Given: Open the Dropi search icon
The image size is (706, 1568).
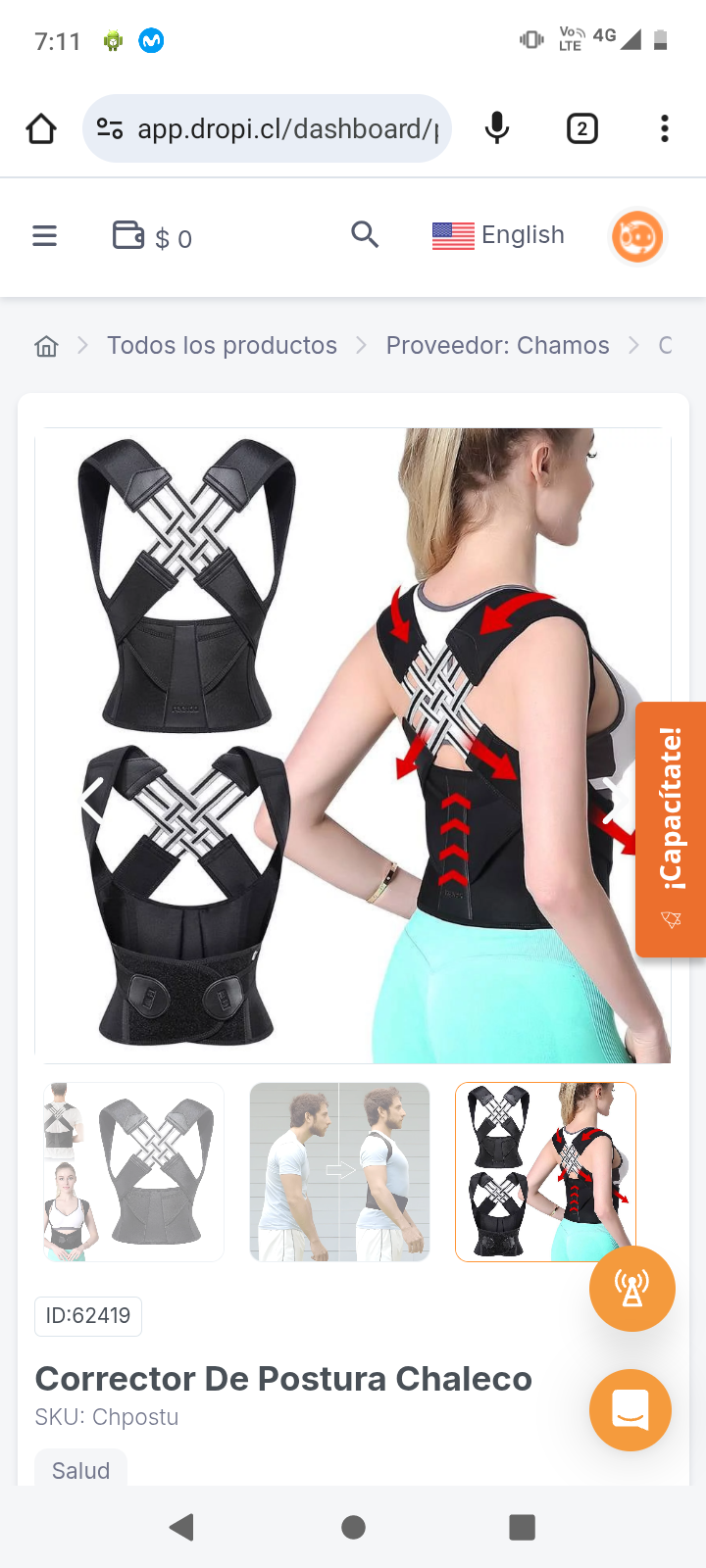Looking at the screenshot, I should coord(365,235).
